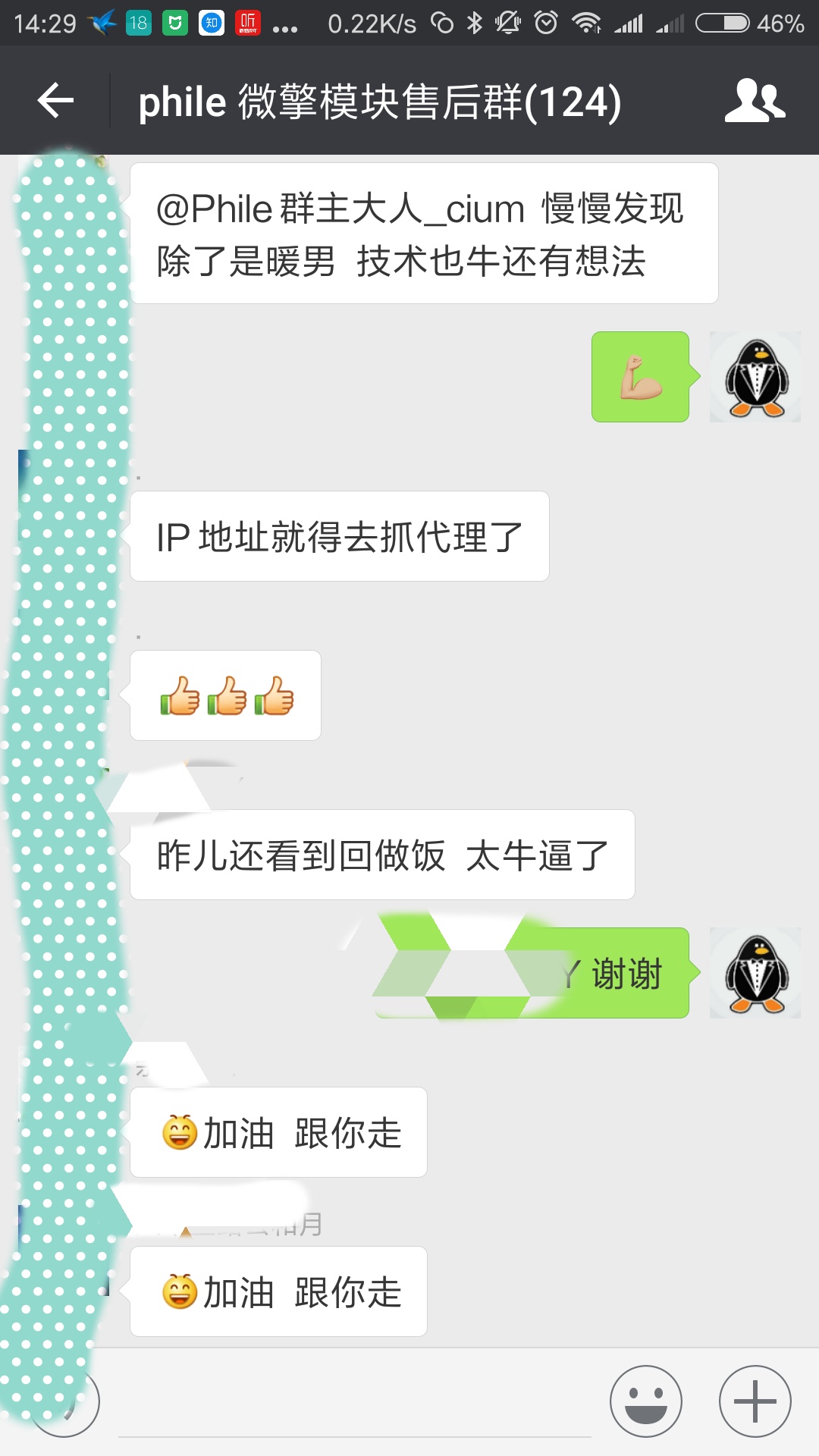The width and height of the screenshot is (819, 1456).
Task: Tap the 昨儿还看到回做饭 message bubble
Action: [381, 853]
